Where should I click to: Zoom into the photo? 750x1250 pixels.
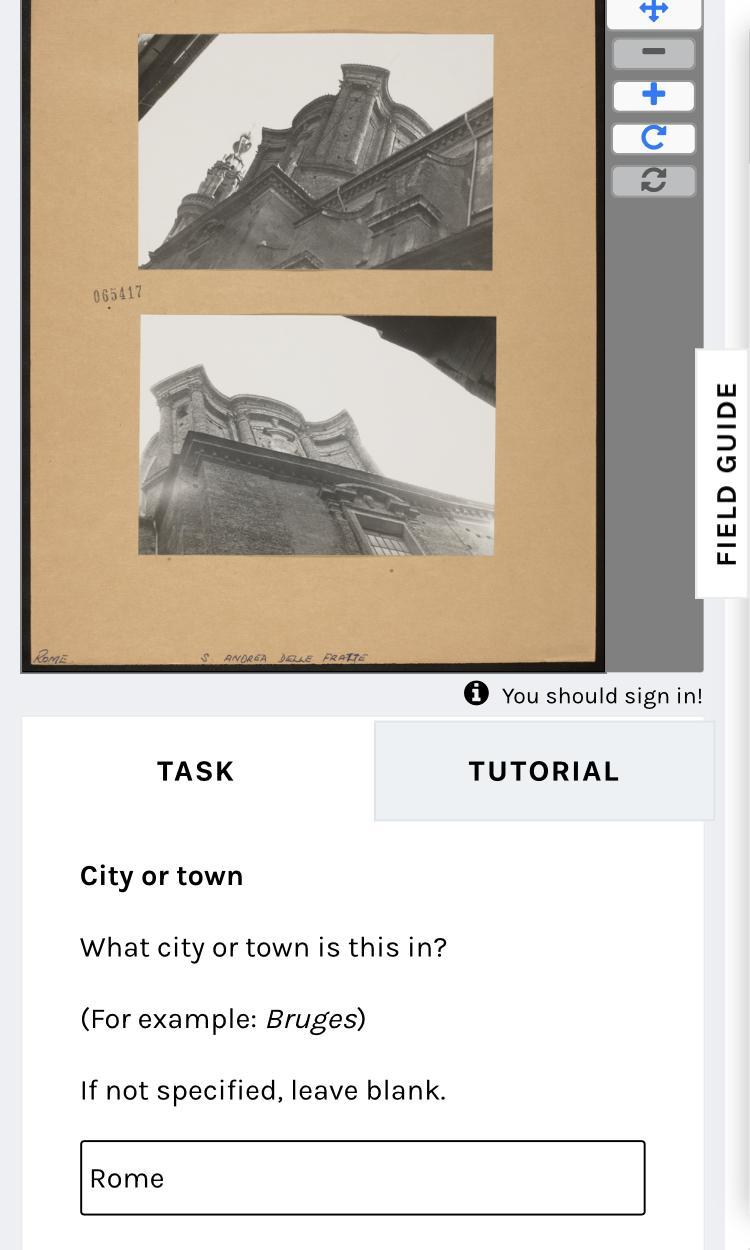tap(653, 95)
